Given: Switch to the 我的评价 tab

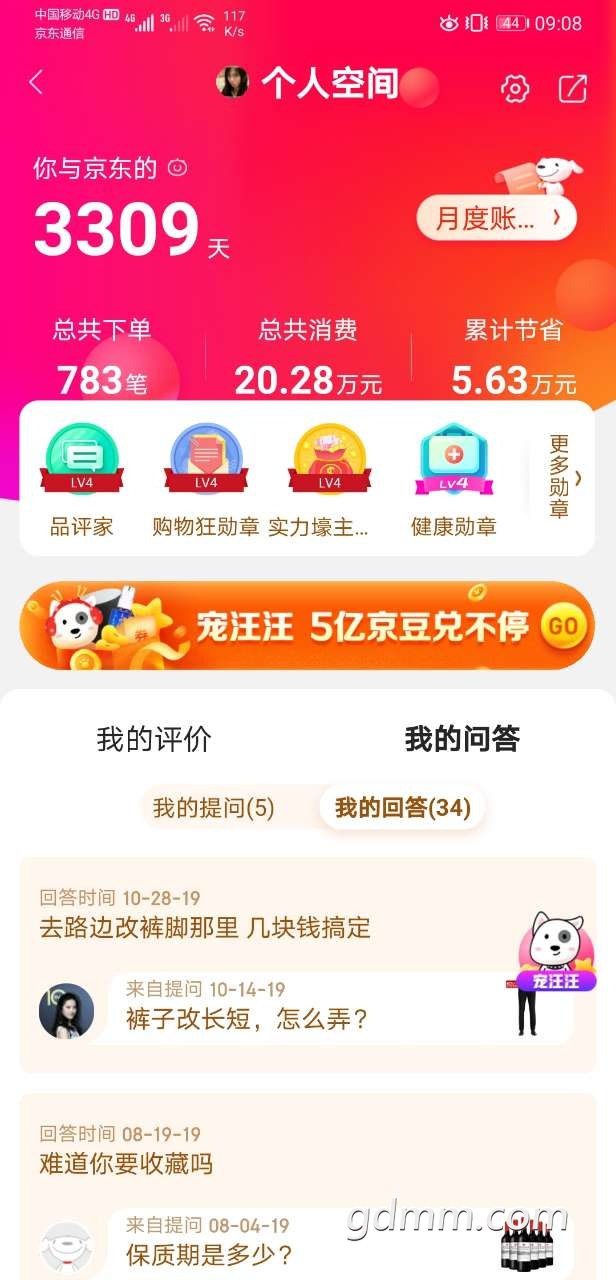Looking at the screenshot, I should tap(154, 739).
